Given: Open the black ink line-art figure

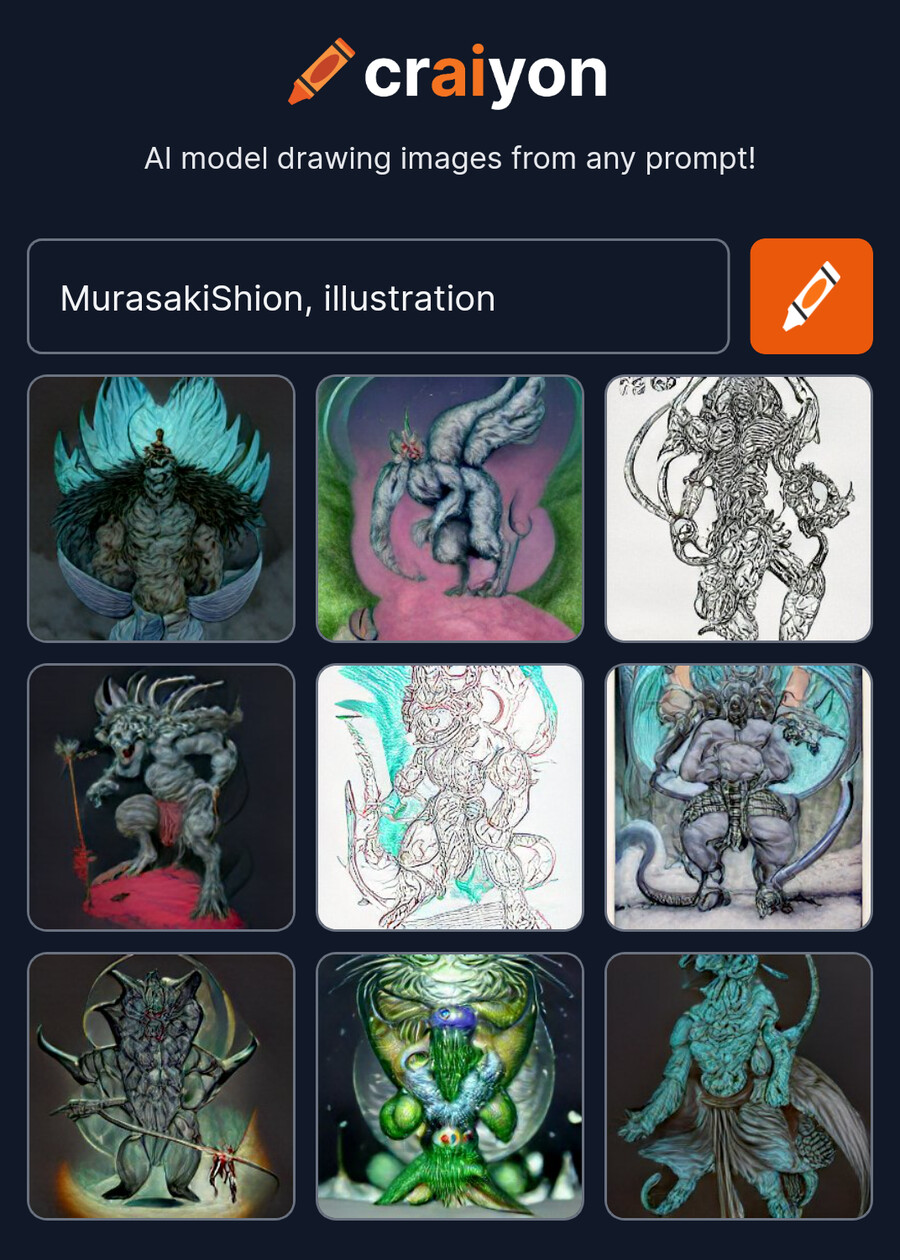Looking at the screenshot, I should click(738, 508).
